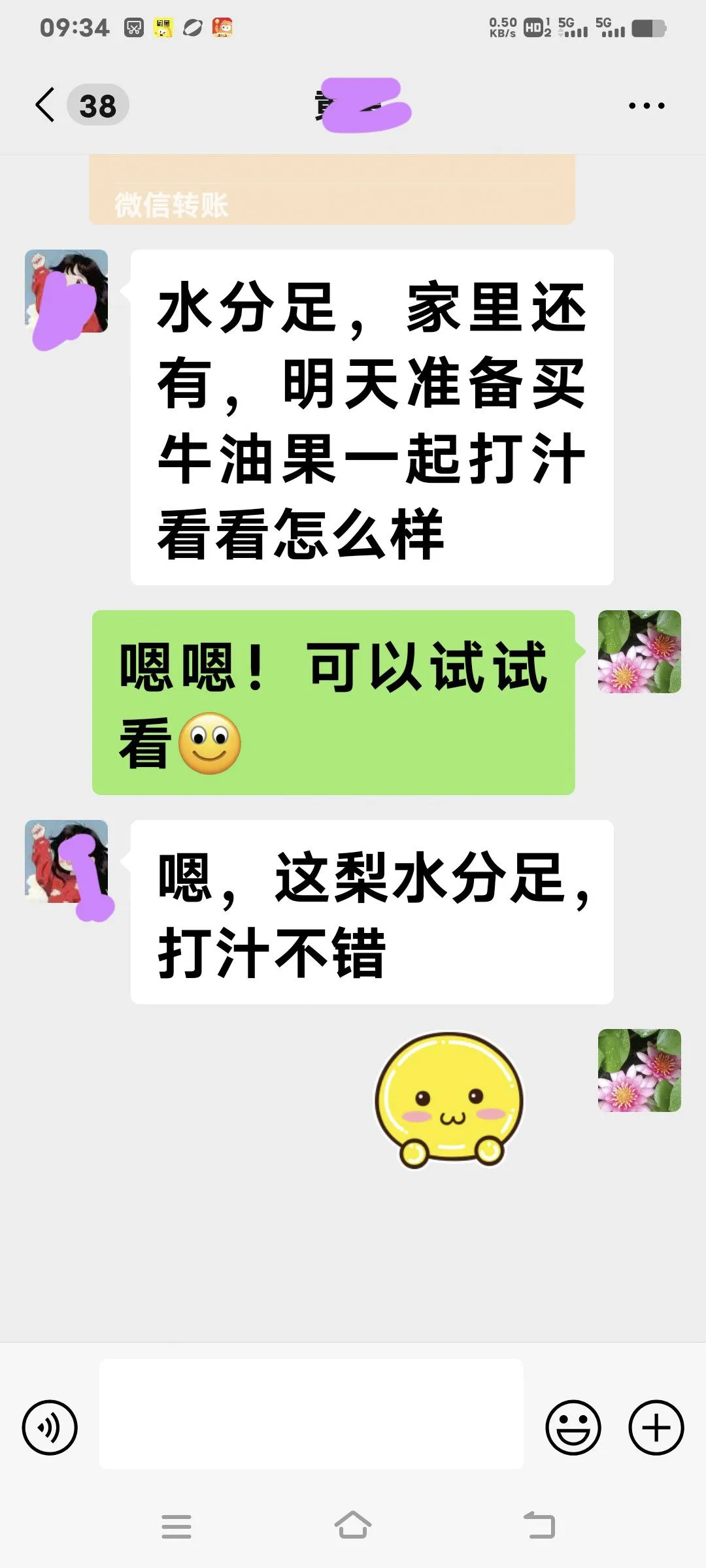Switch to voice message input
Viewport: 706px width, 1568px height.
(x=50, y=1428)
